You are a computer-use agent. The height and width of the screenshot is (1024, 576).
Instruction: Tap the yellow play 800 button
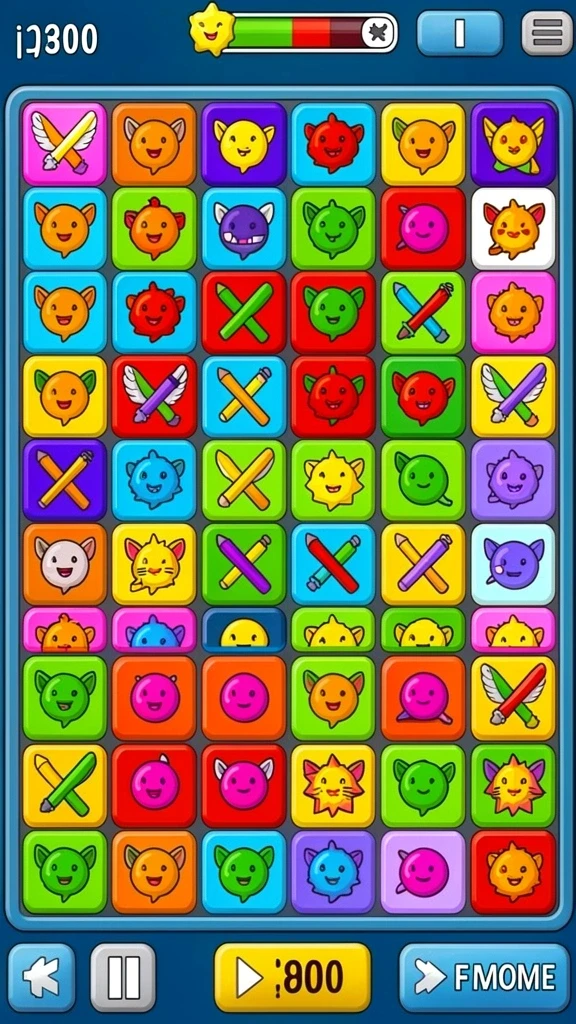tap(293, 977)
